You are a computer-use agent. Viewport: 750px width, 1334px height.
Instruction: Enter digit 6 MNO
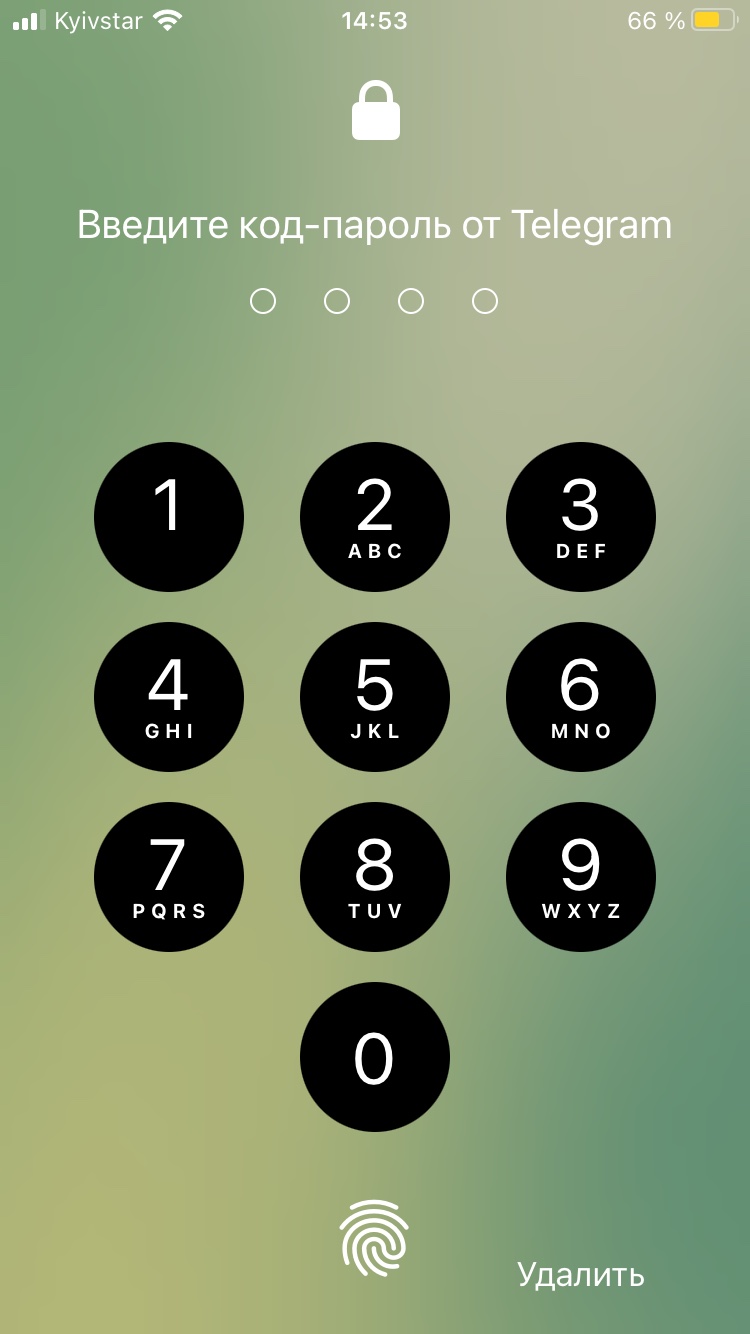click(581, 697)
